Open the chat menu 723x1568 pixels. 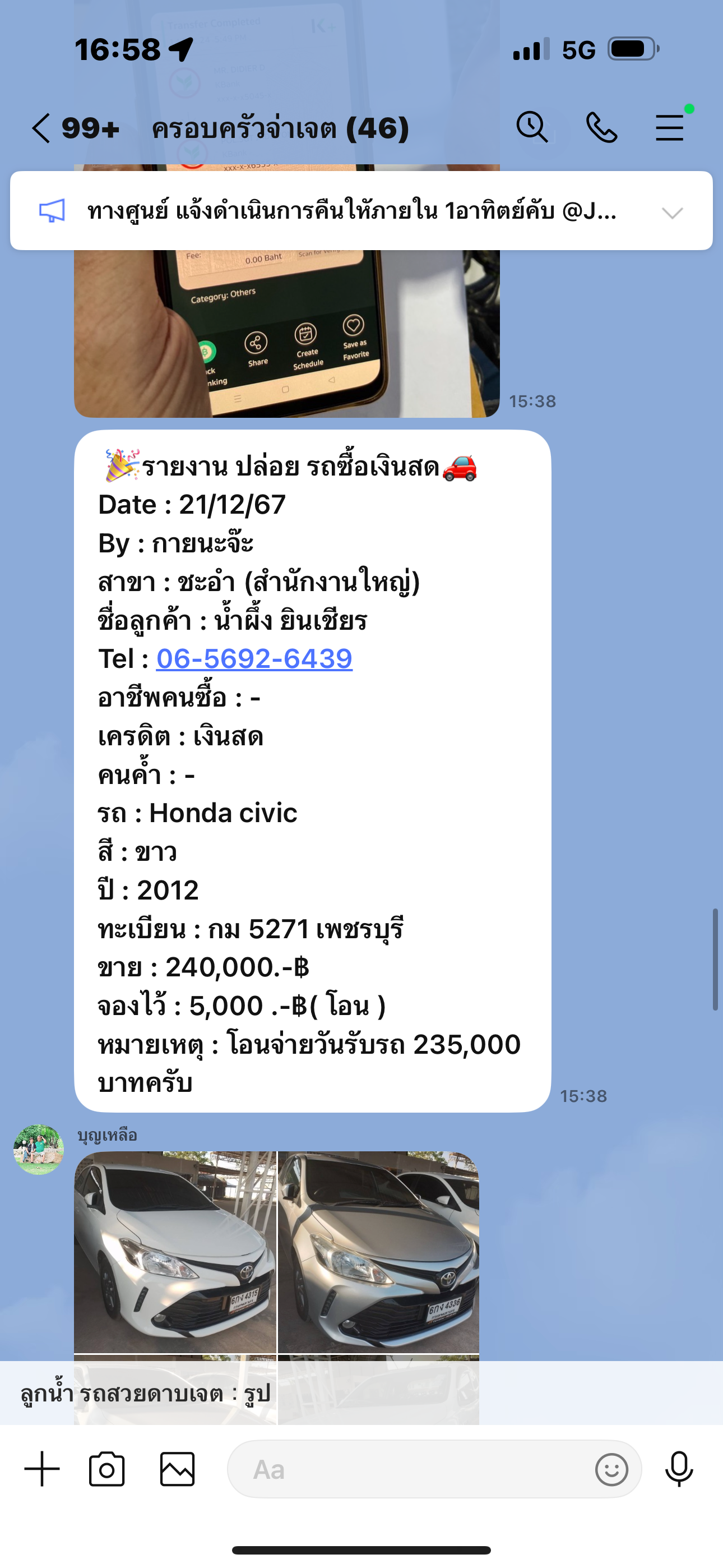click(670, 128)
